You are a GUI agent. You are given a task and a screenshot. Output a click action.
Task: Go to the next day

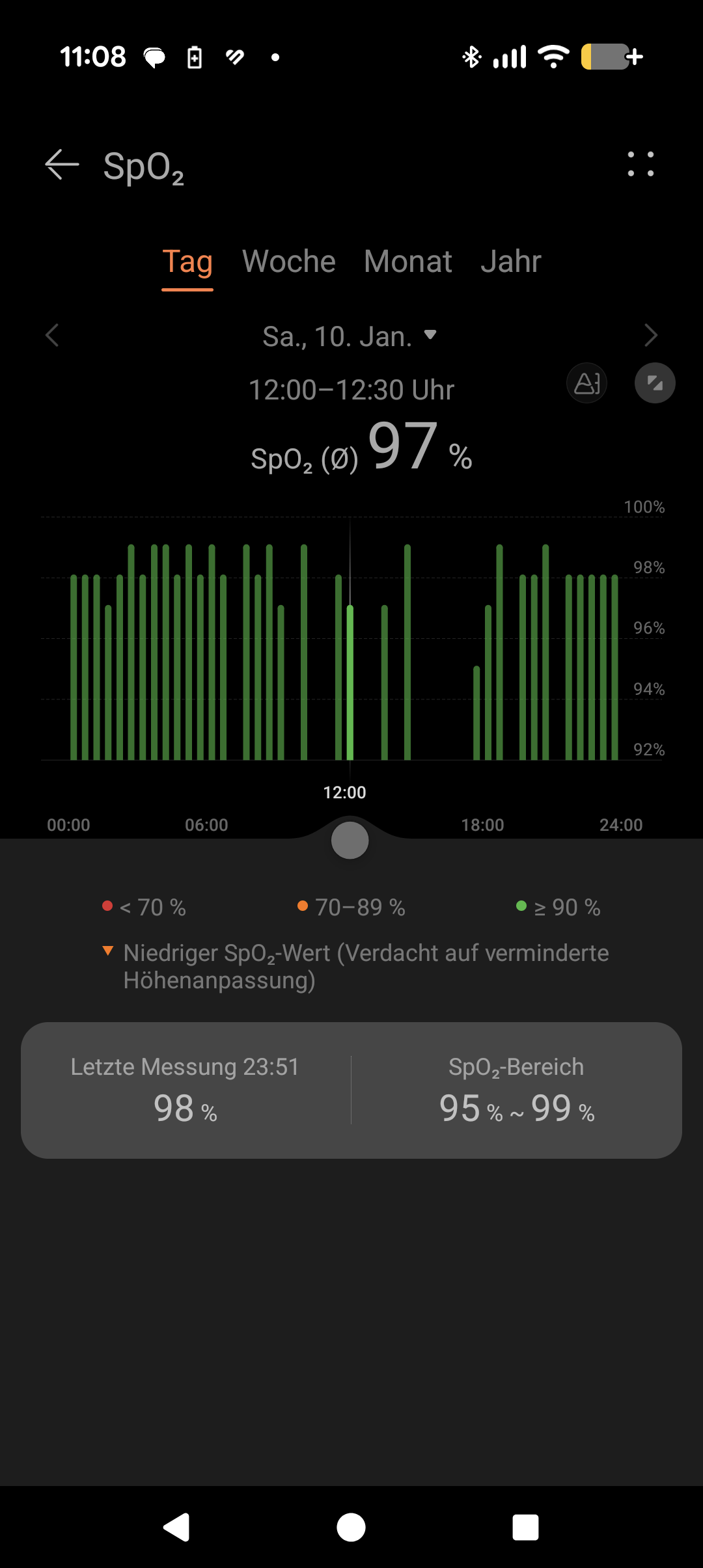coord(650,336)
